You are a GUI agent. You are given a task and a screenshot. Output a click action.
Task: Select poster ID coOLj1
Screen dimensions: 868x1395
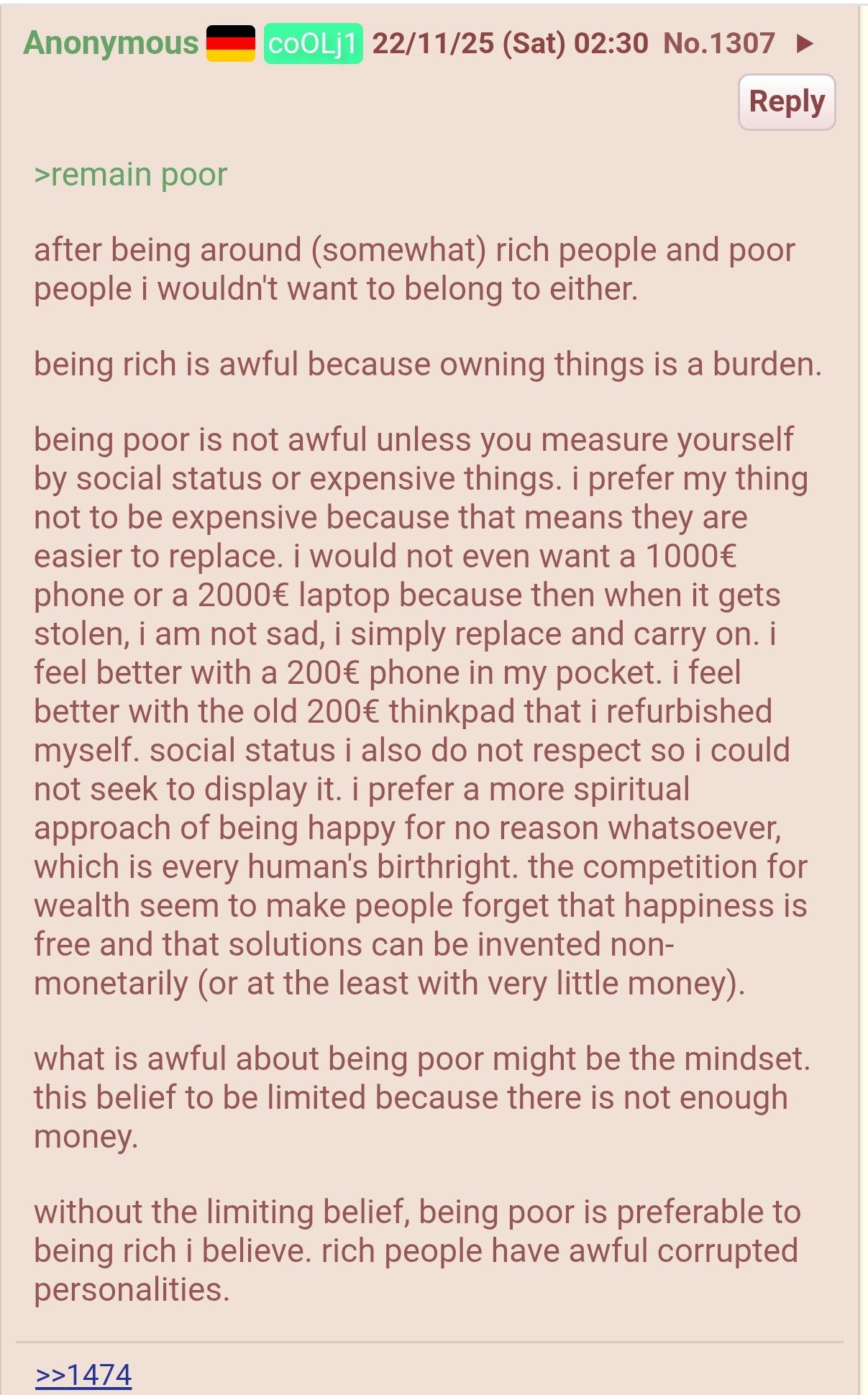(313, 44)
